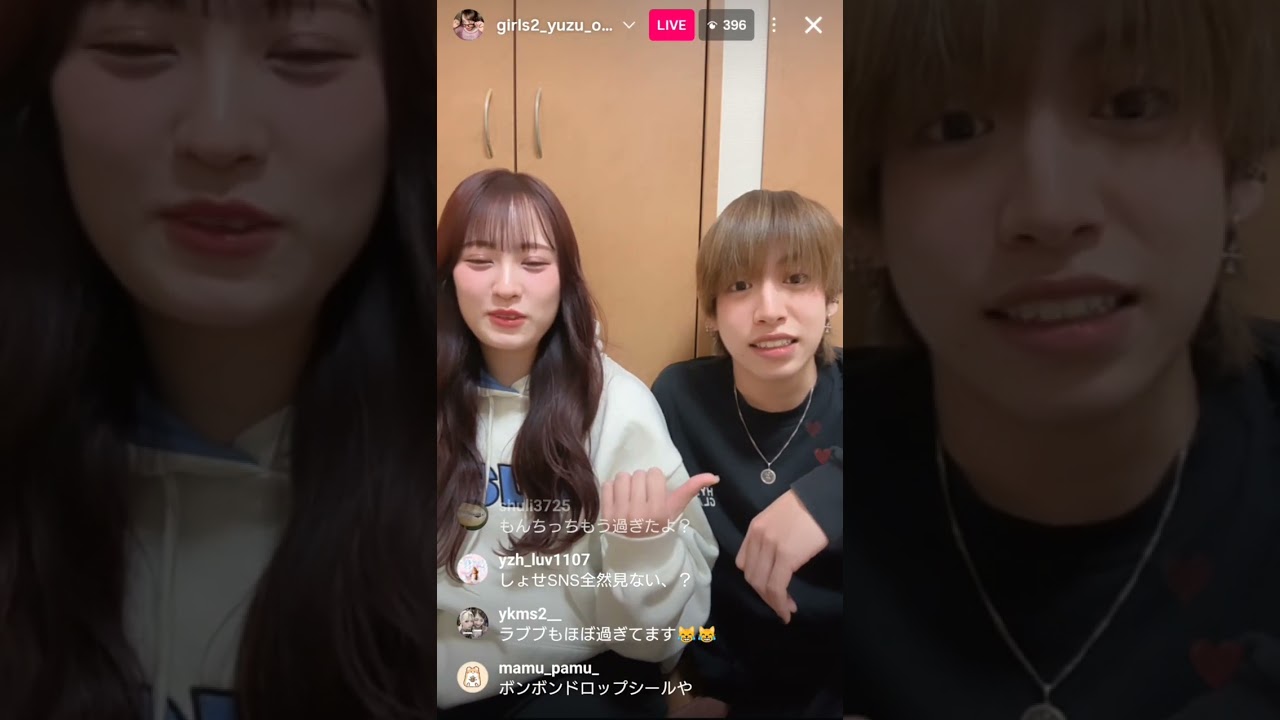1280x720 pixels.
Task: Close the live stream
Action: pyautogui.click(x=813, y=25)
